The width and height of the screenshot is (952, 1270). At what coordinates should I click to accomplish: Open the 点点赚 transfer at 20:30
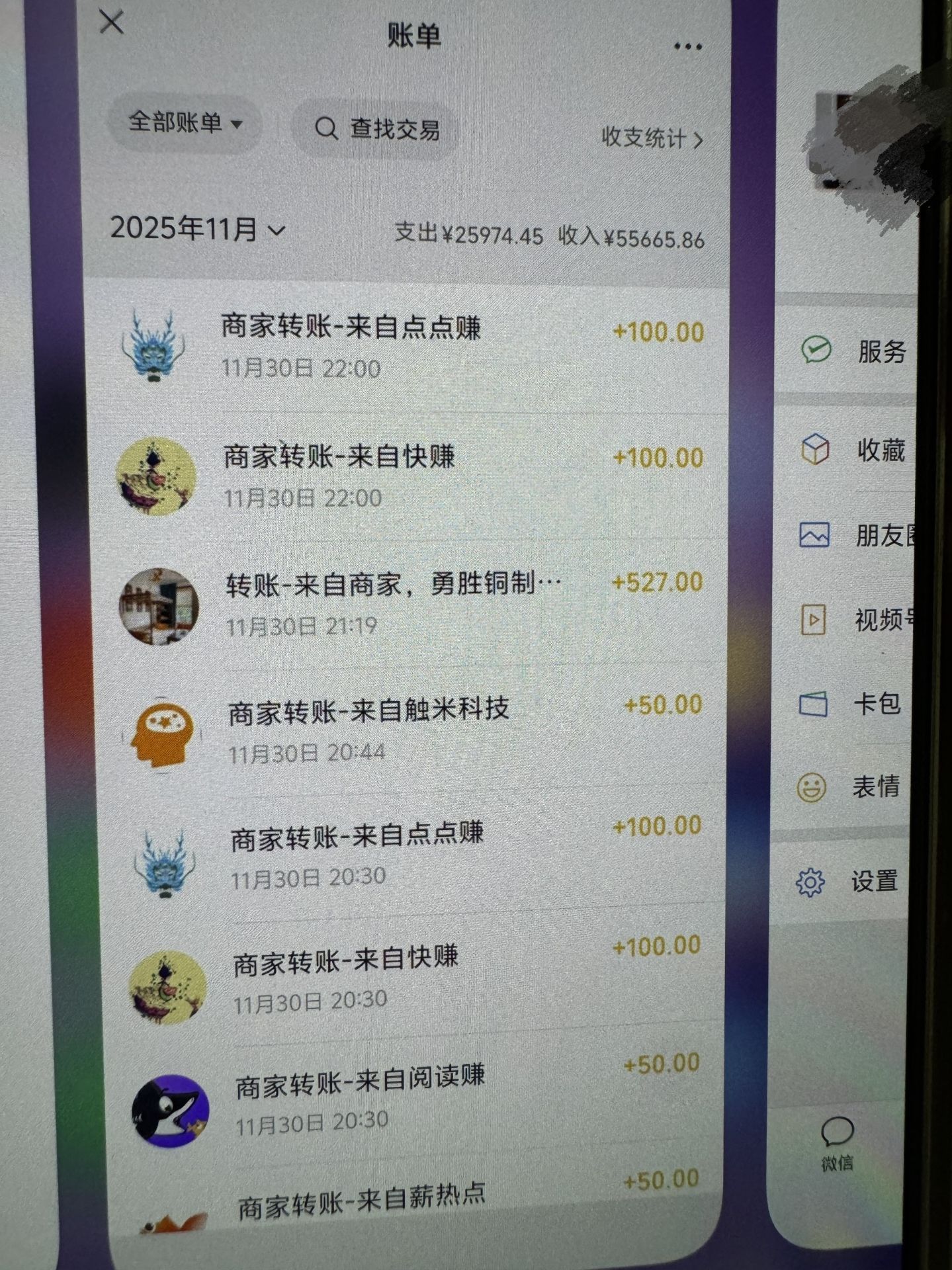point(410,855)
